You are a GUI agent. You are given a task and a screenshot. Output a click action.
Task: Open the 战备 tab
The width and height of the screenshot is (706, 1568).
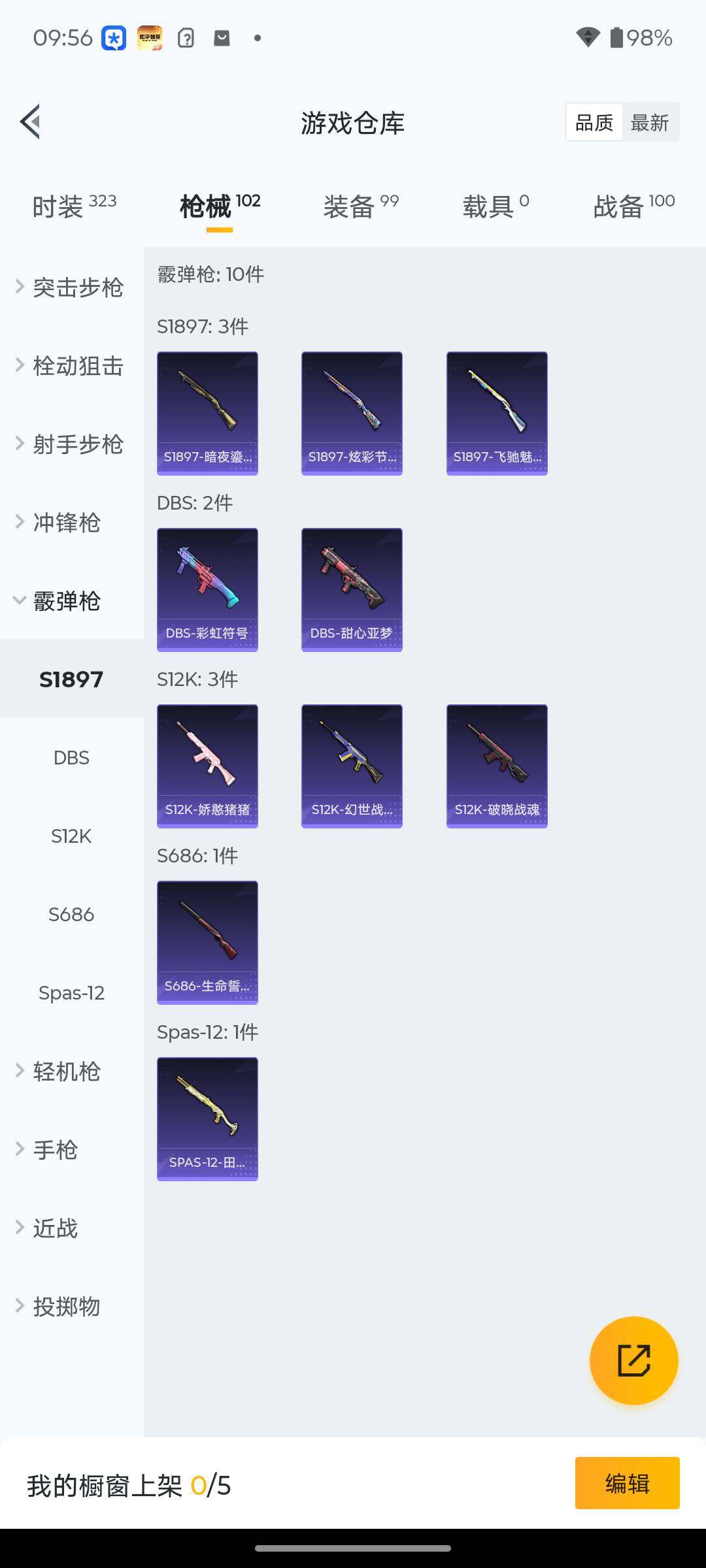(x=633, y=206)
